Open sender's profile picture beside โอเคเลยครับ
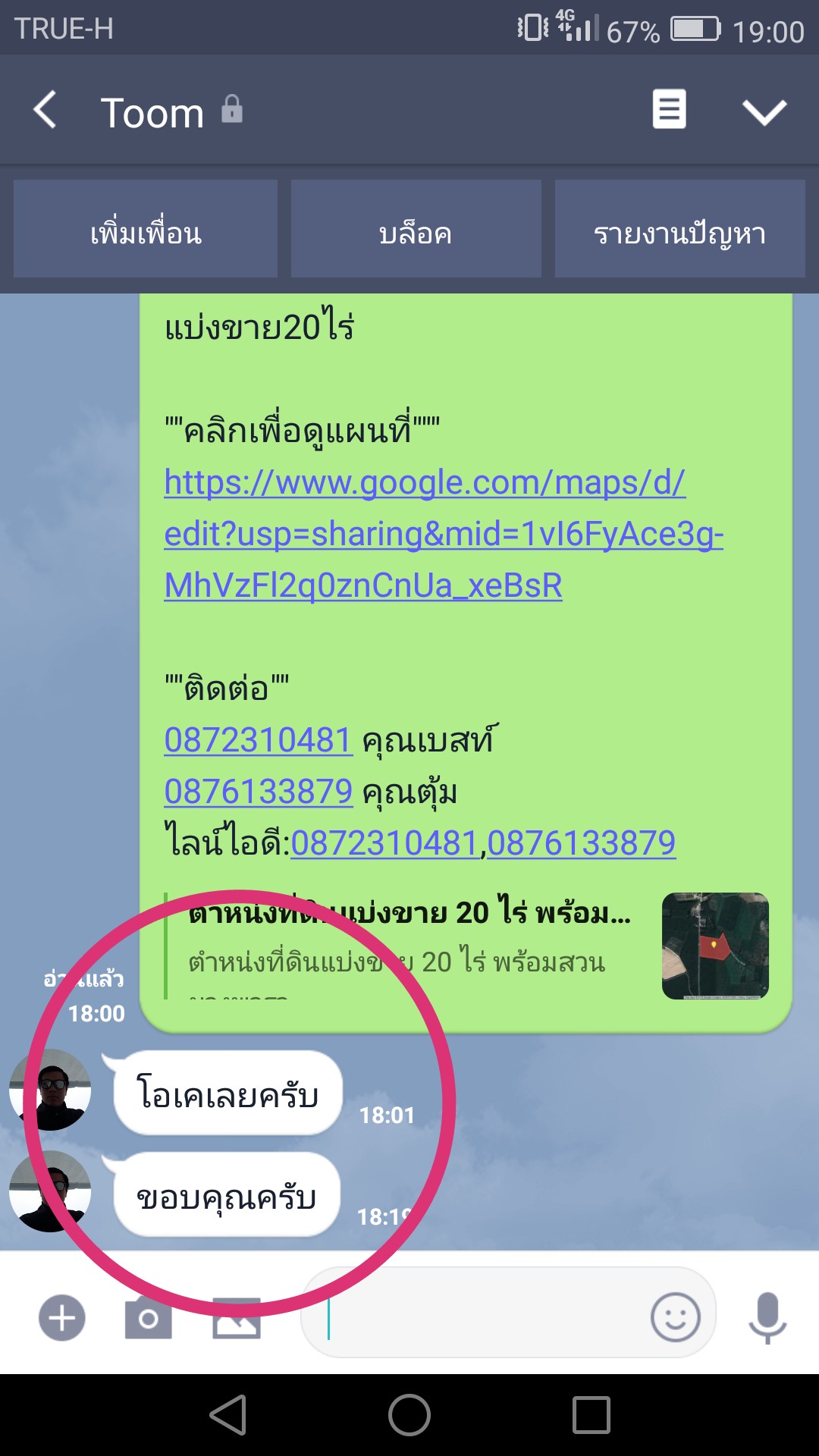This screenshot has height=1456, width=819. point(50,1090)
